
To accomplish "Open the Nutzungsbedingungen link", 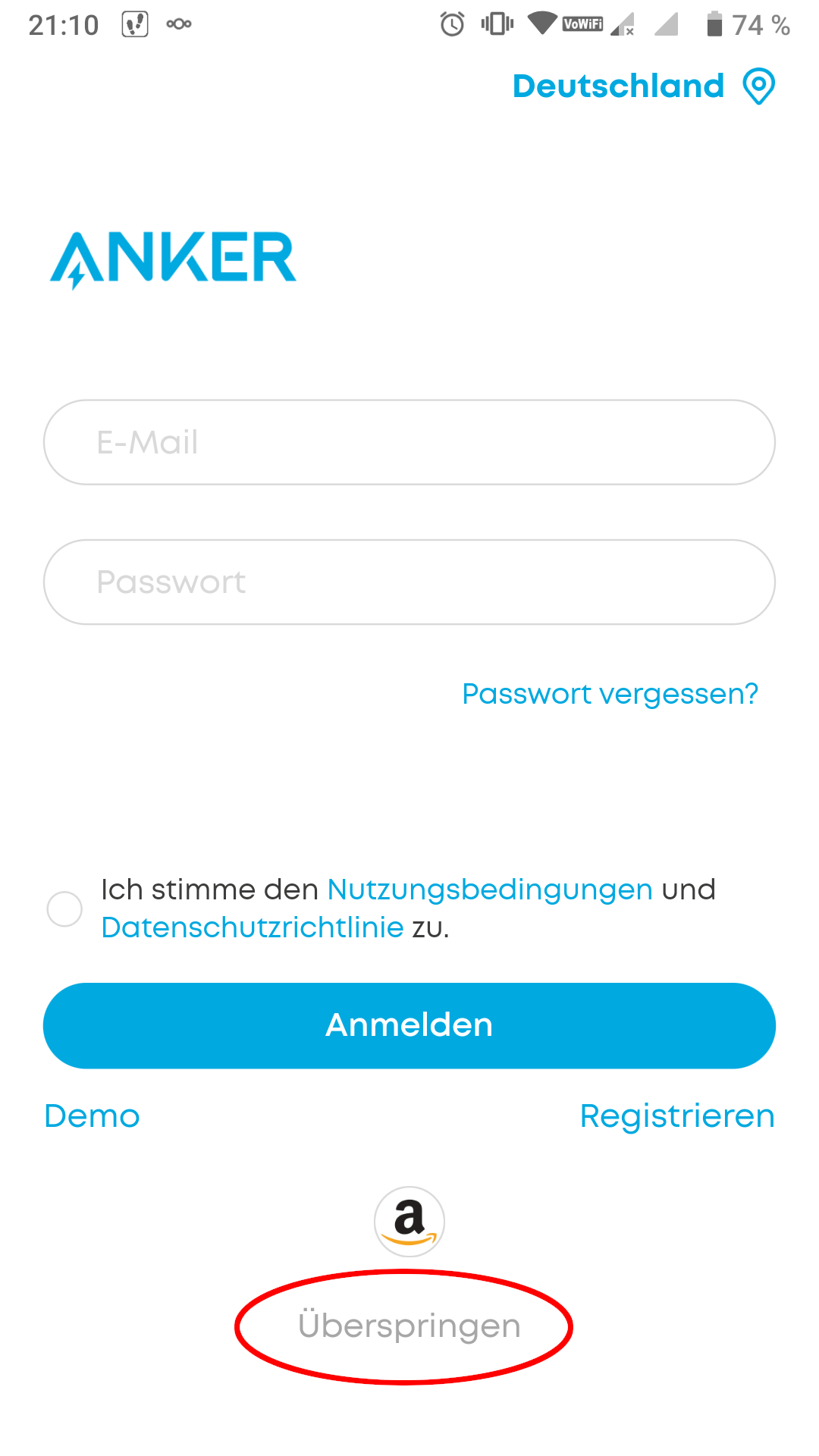I will 489,890.
